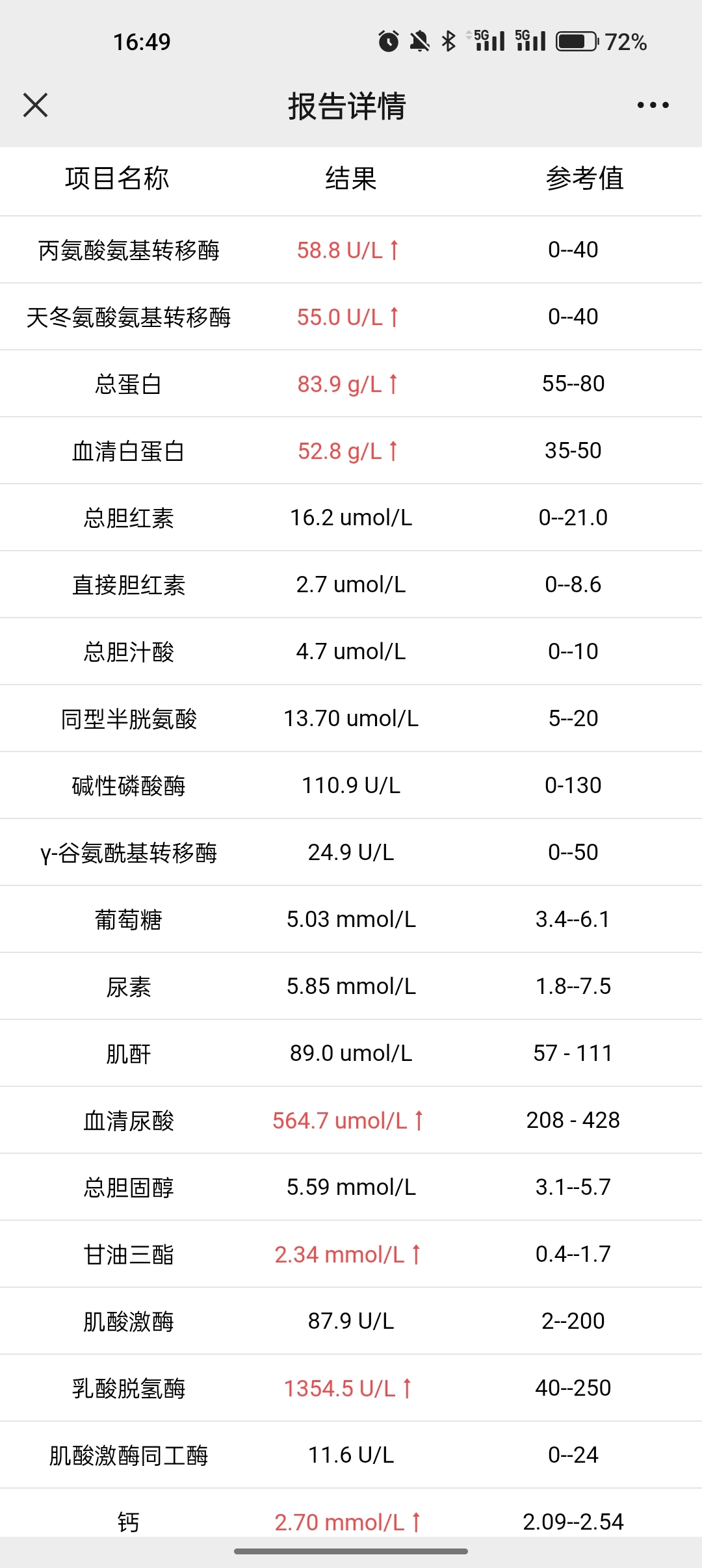Open the three-dot overflow menu
This screenshot has width=702, height=1568.
pyautogui.click(x=653, y=105)
